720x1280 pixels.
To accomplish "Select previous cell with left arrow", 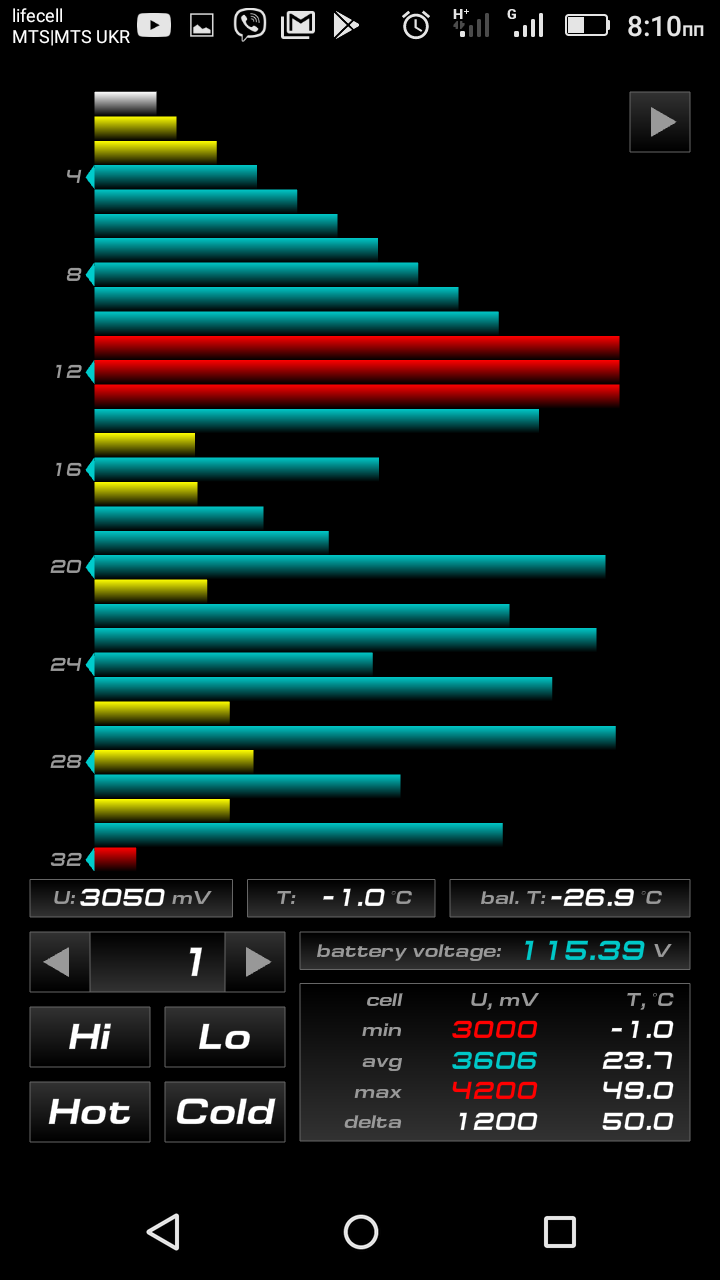I will point(59,962).
